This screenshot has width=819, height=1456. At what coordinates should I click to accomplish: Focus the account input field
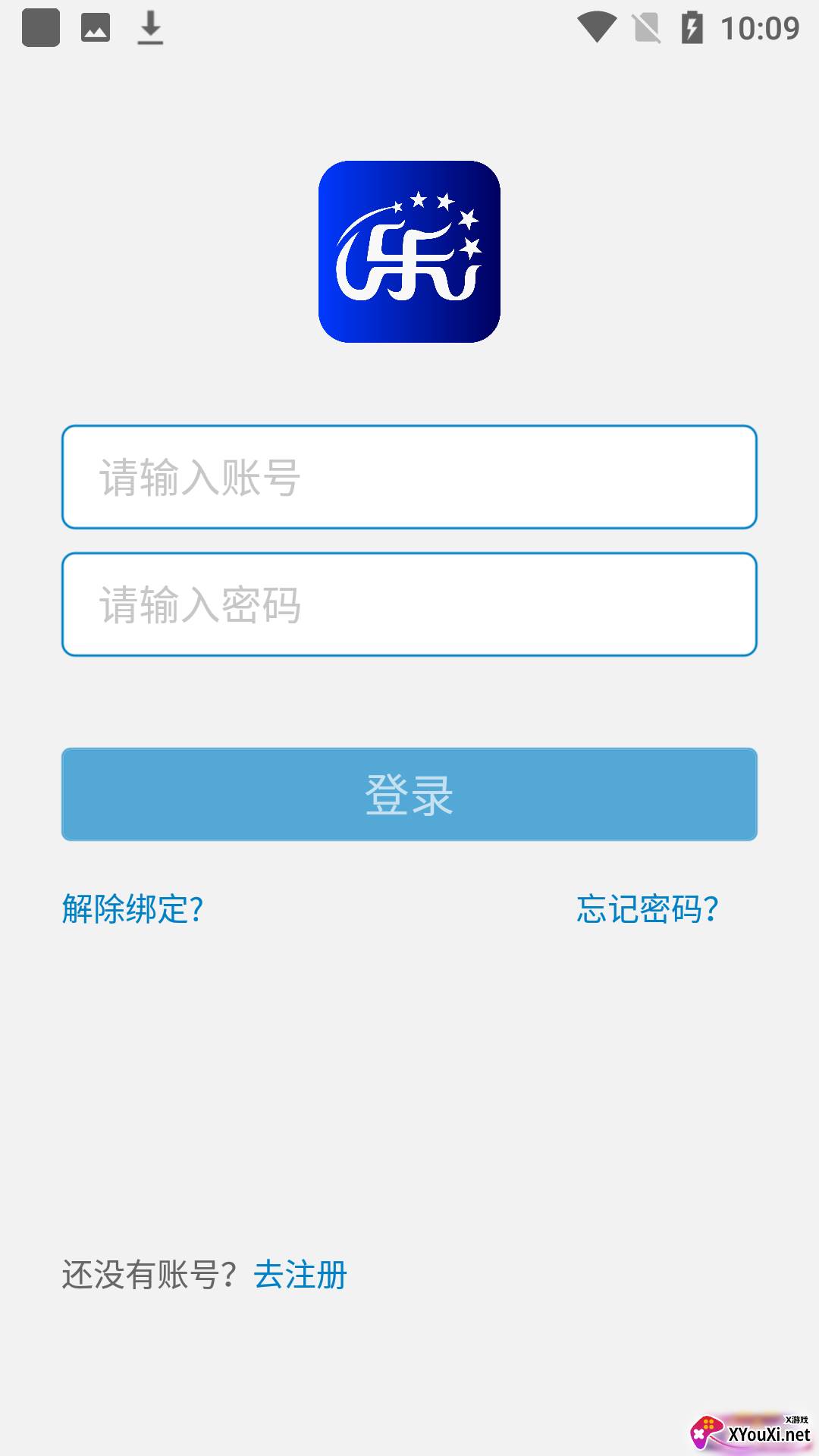[409, 477]
